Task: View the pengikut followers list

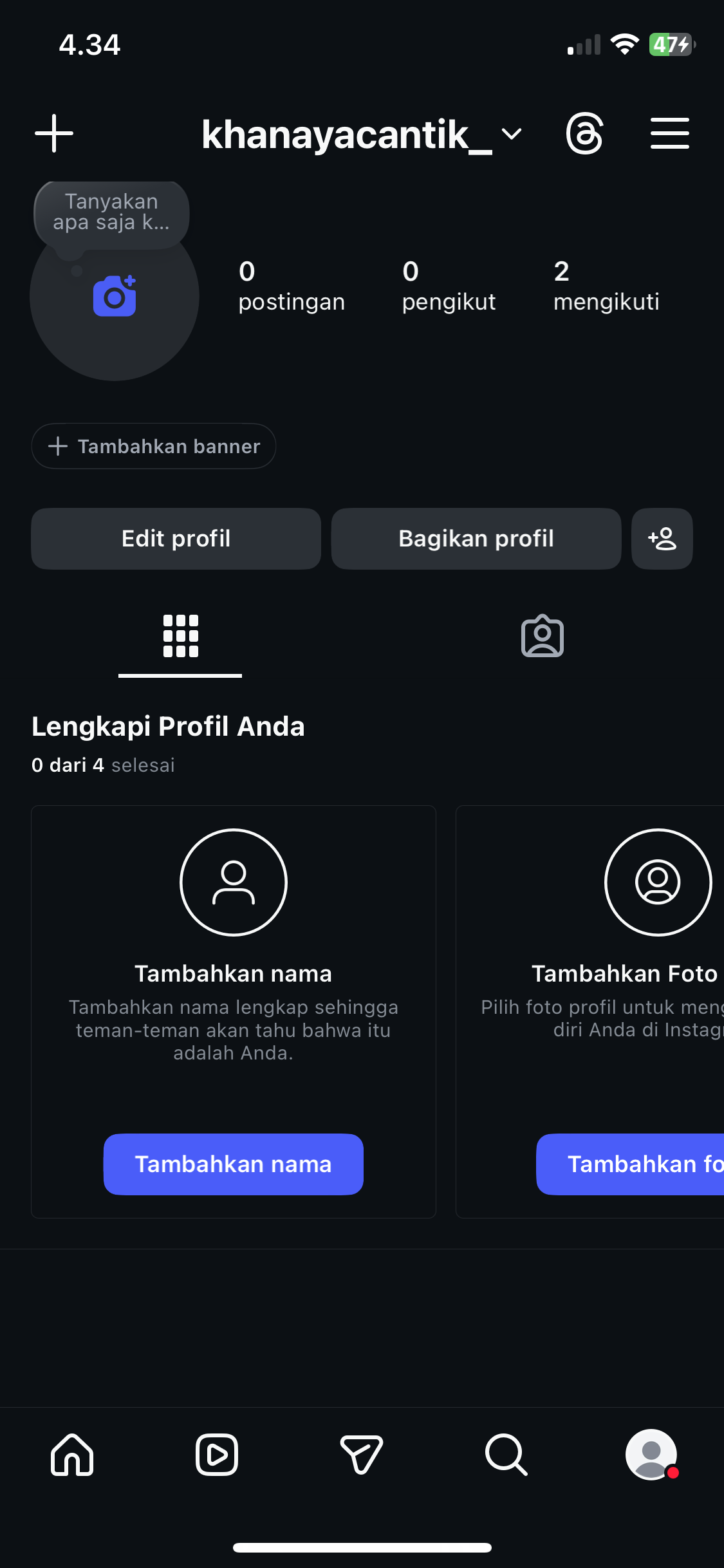Action: pos(449,286)
